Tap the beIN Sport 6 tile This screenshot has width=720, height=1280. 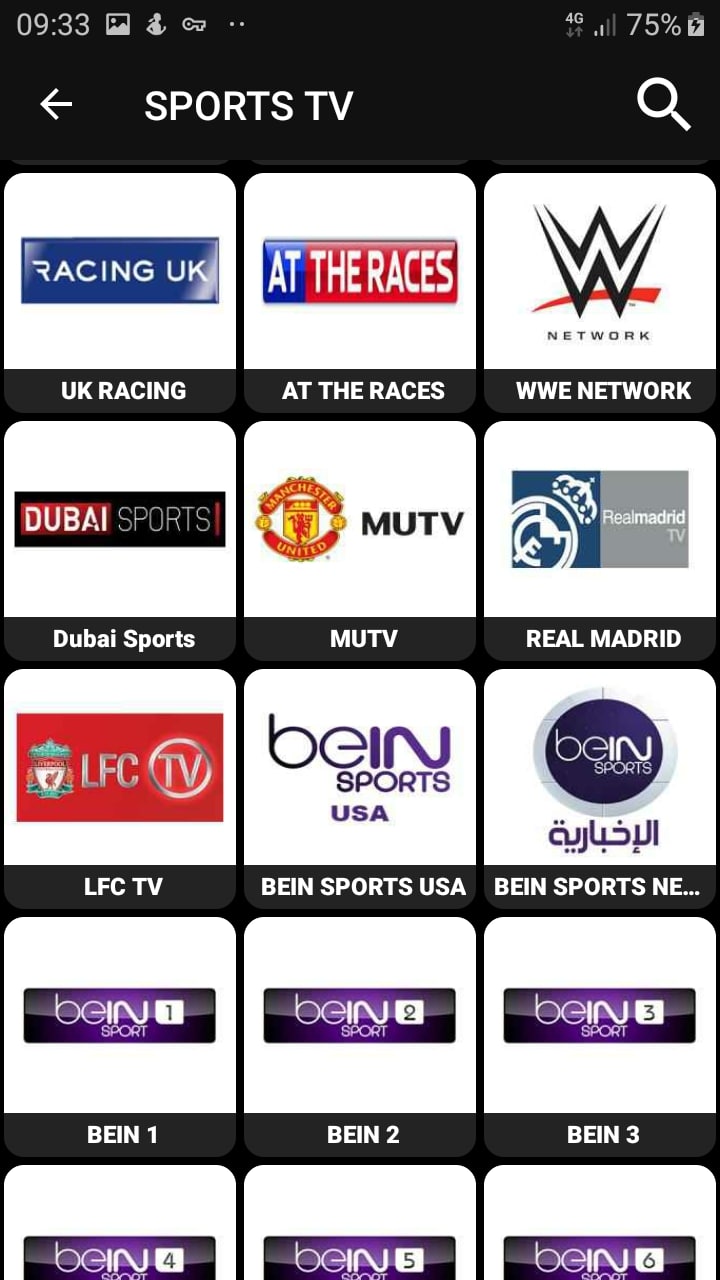[600, 1240]
